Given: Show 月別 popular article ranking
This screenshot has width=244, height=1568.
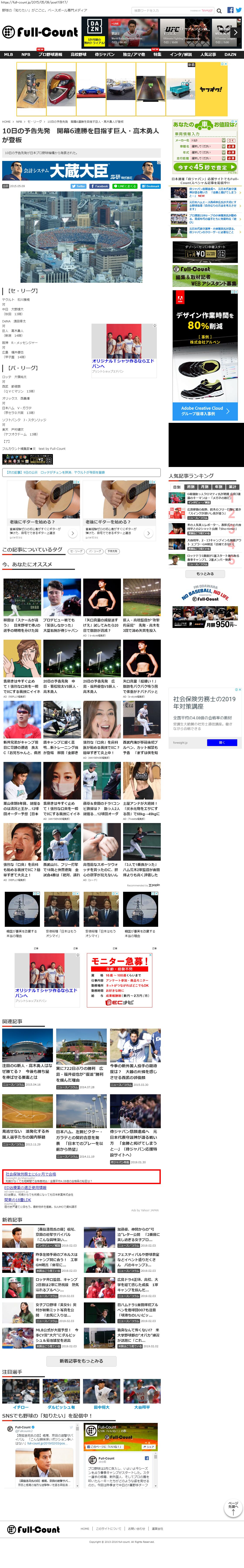Looking at the screenshot, I should (x=204, y=487).
